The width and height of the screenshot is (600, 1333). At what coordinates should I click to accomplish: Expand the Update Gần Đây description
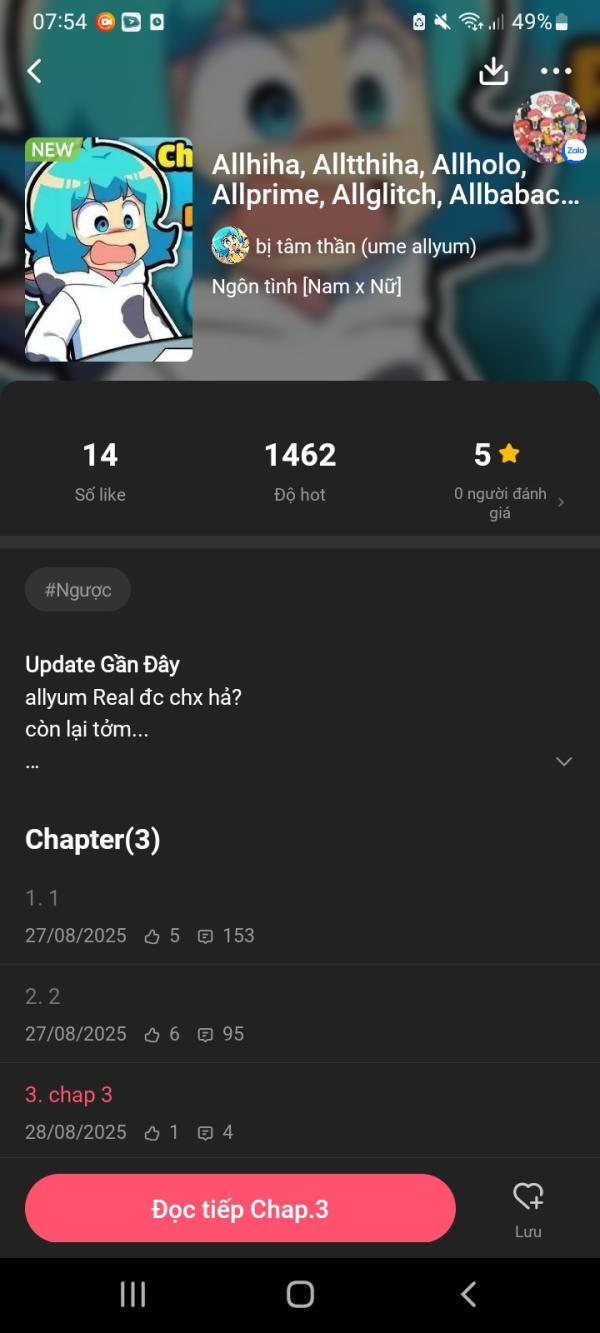tap(564, 761)
